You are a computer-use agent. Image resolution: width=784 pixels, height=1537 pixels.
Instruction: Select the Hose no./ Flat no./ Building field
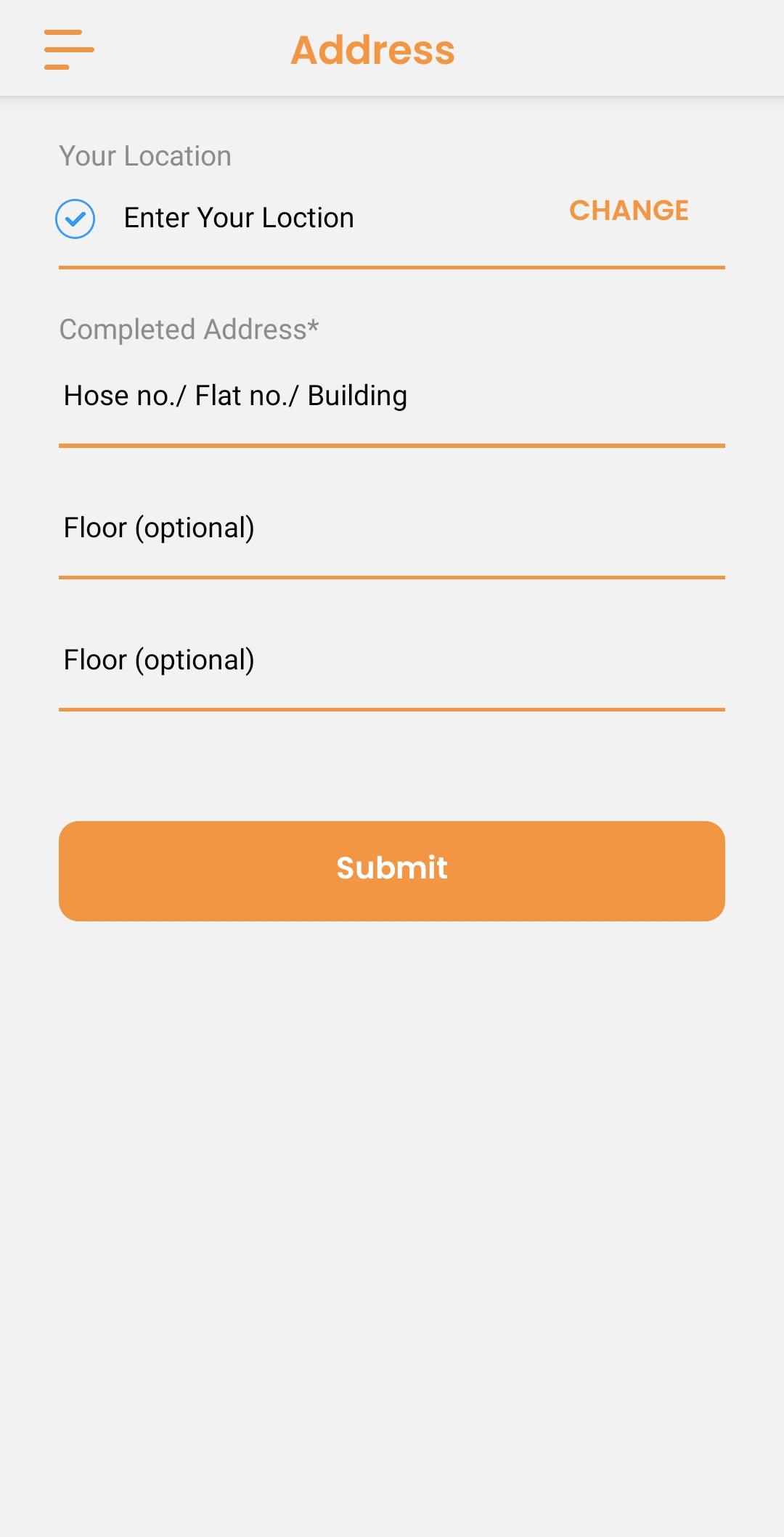coord(391,396)
